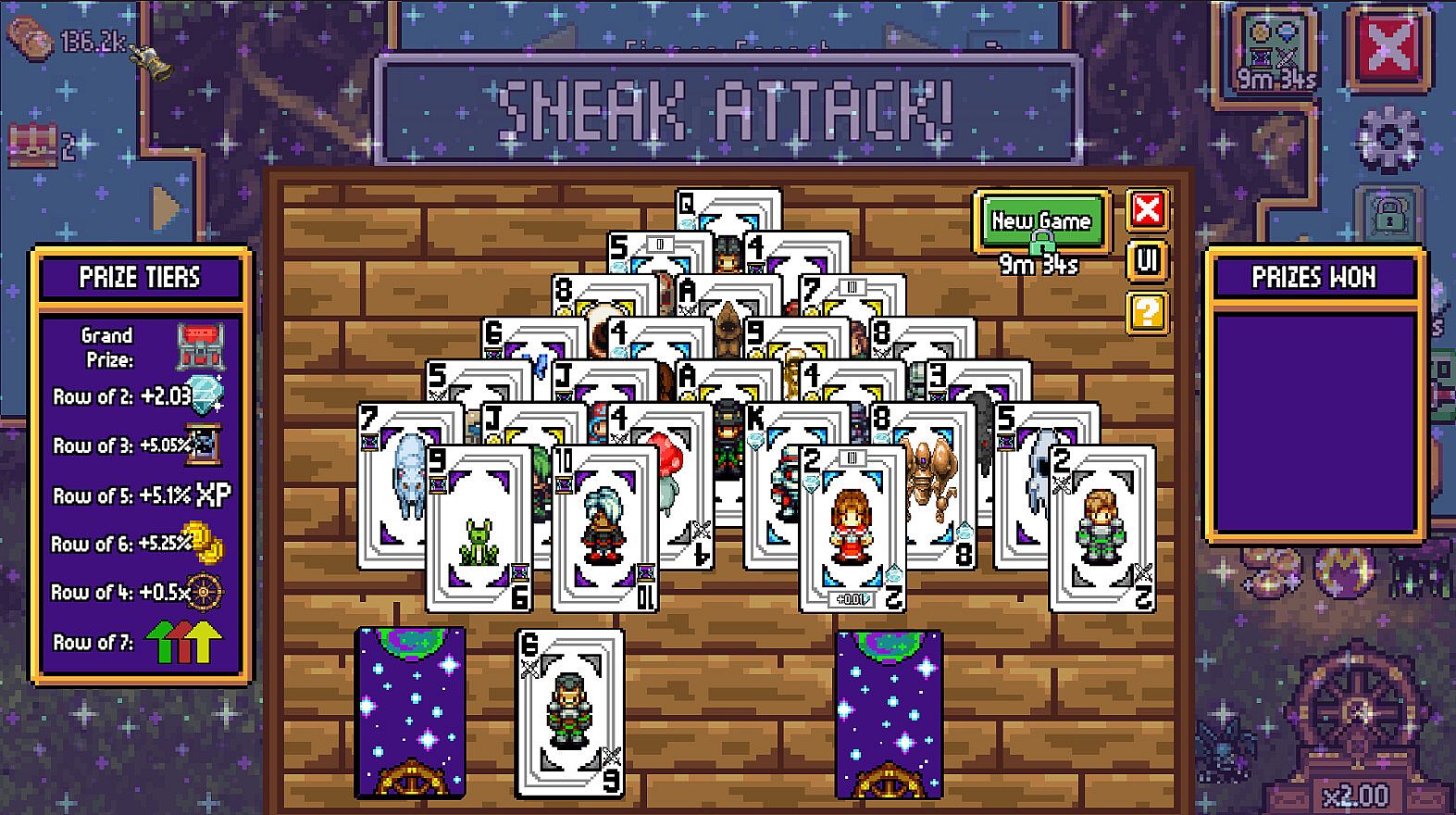The image size is (1456, 815).
Task: Start a New Game
Action: [x=1040, y=221]
